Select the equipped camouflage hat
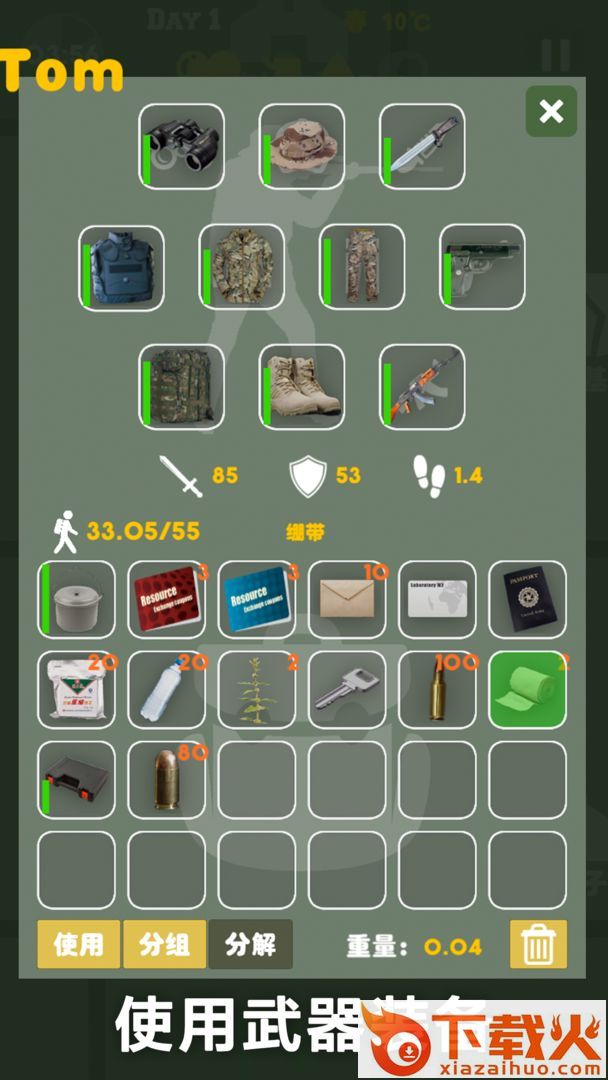The height and width of the screenshot is (1080, 608). (x=301, y=146)
